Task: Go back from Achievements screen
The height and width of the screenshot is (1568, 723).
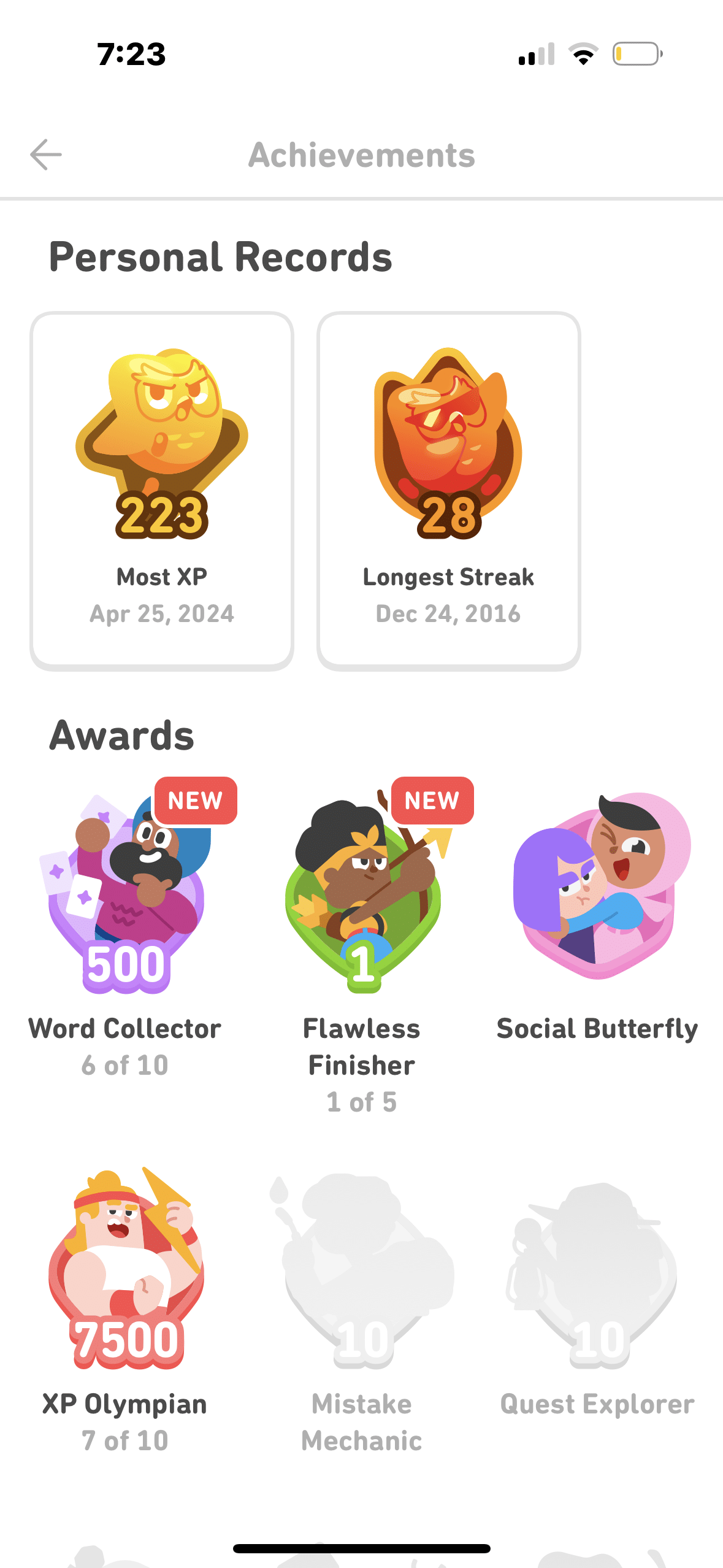Action: 46,155
